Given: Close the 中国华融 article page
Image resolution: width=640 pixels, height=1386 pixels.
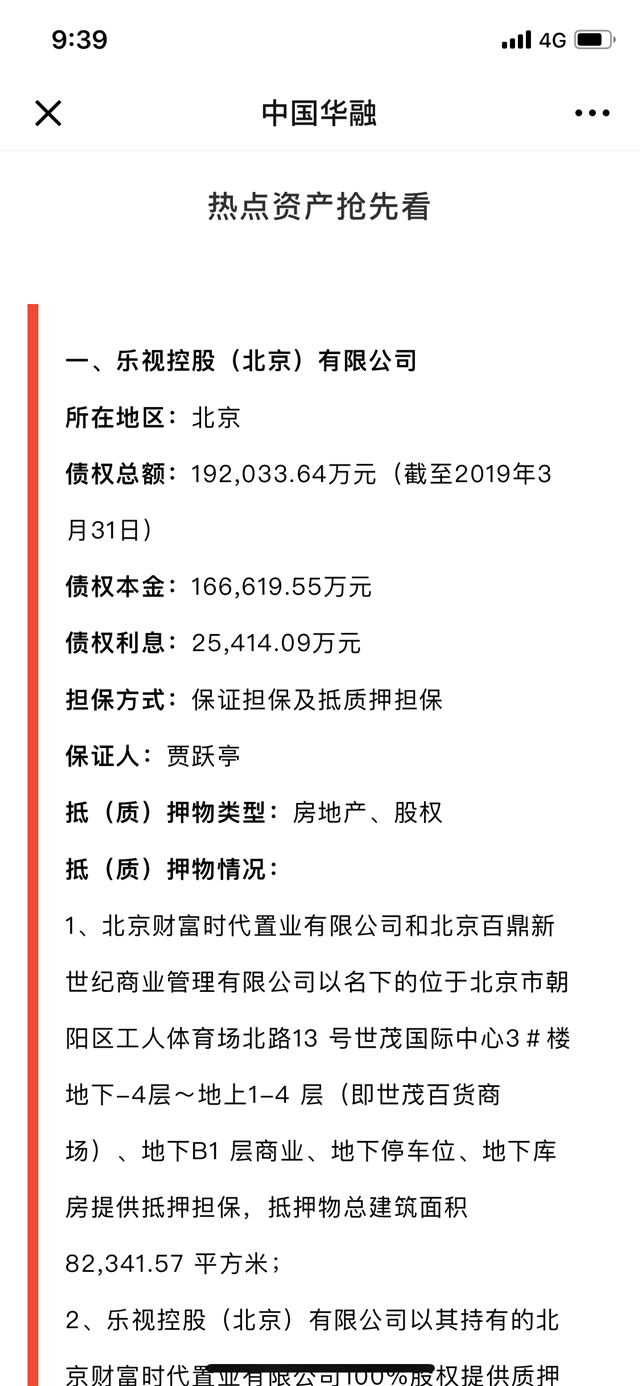Looking at the screenshot, I should [x=48, y=113].
